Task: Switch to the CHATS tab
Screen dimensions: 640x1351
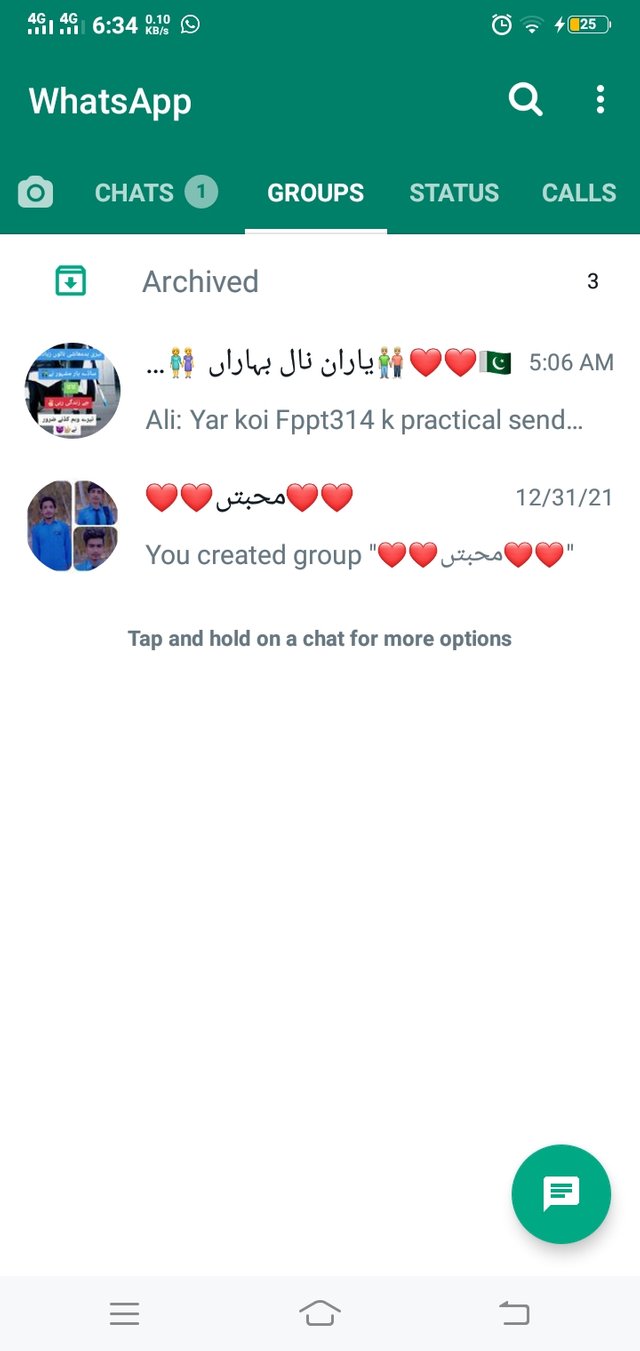Action: [x=154, y=192]
